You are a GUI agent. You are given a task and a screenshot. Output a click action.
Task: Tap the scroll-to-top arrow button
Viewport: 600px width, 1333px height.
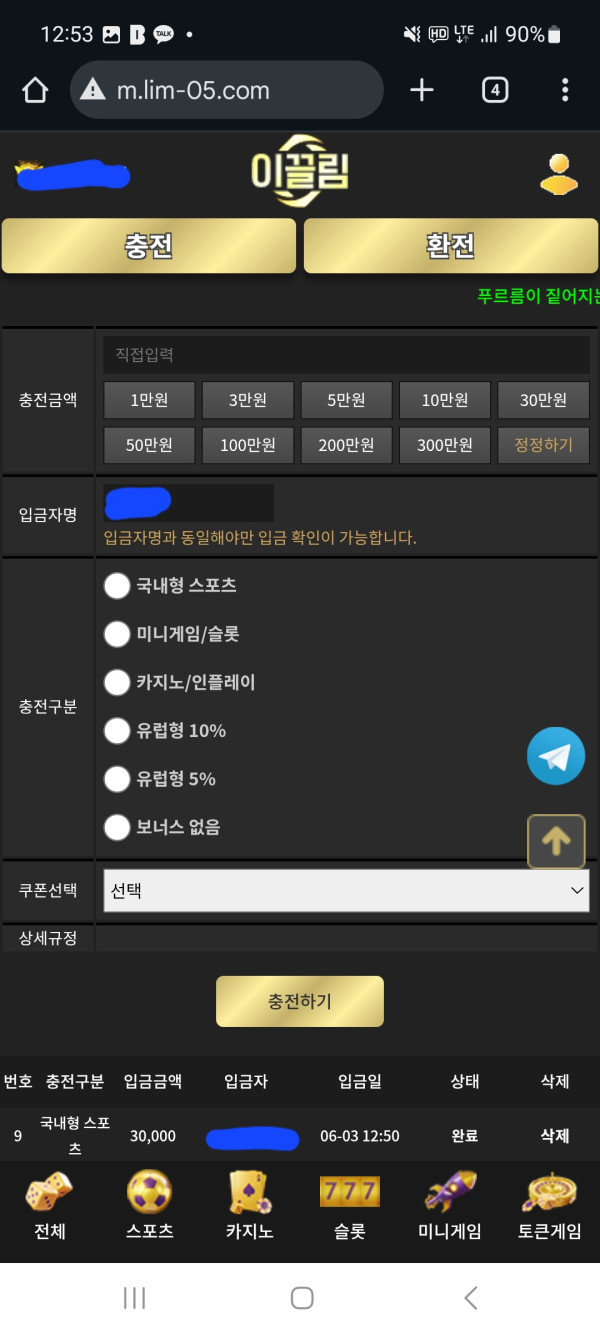click(556, 842)
